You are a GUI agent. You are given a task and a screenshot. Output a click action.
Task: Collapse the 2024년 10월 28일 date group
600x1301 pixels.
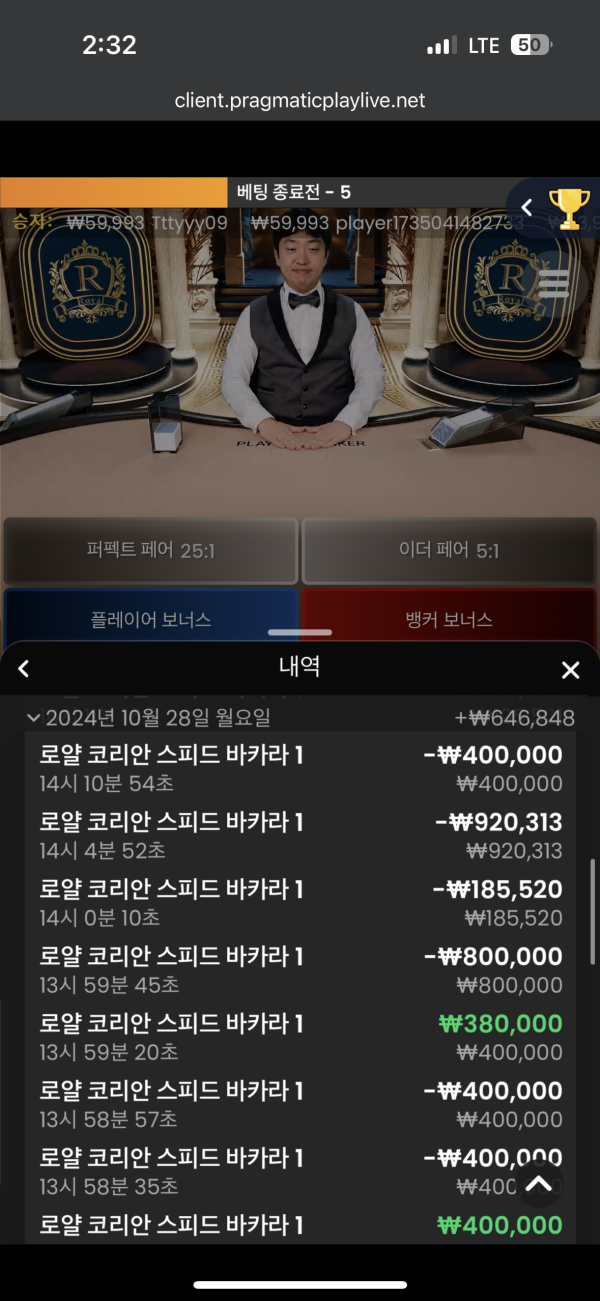[x=34, y=718]
